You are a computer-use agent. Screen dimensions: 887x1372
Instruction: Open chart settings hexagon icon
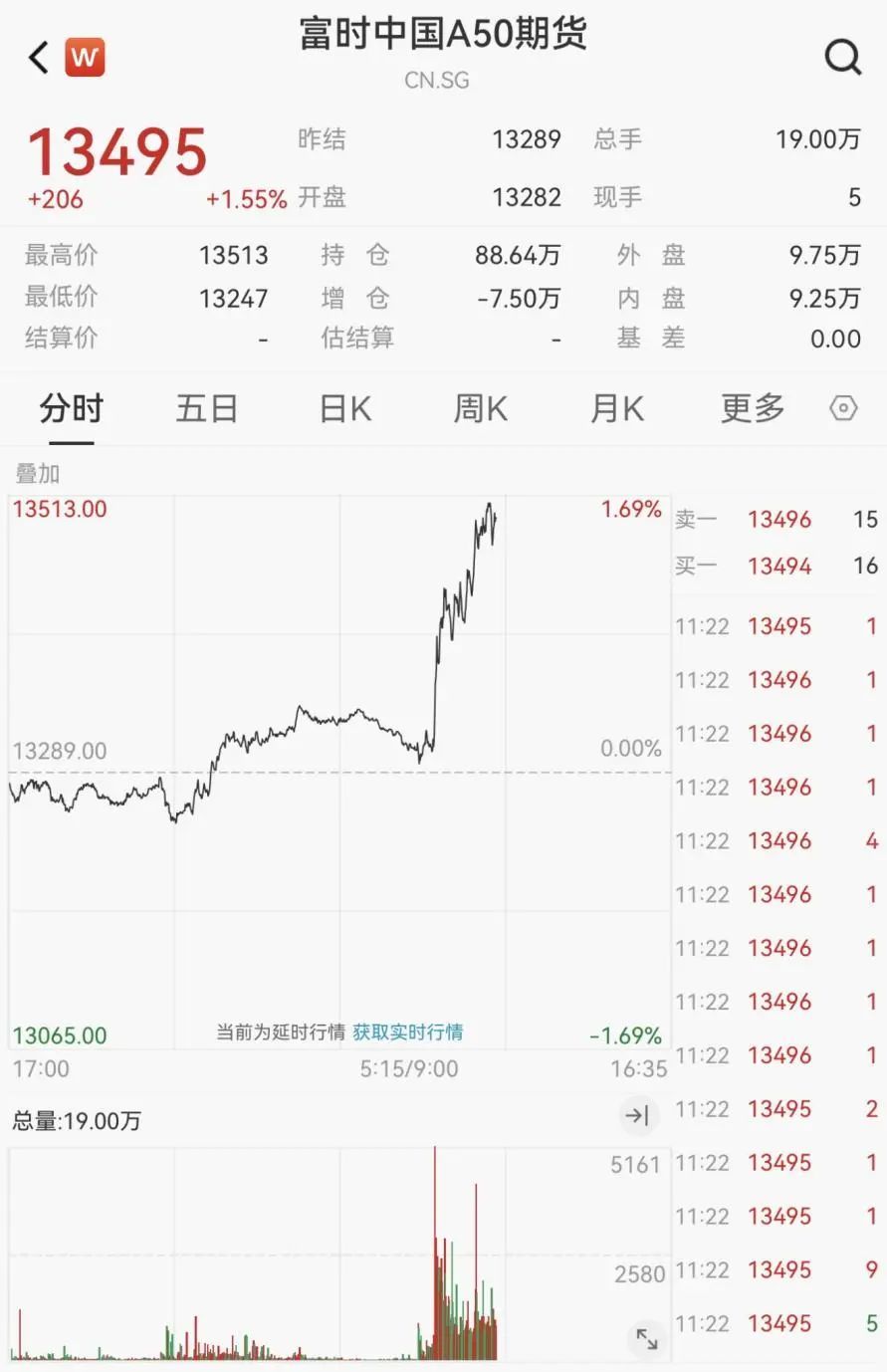click(x=843, y=408)
